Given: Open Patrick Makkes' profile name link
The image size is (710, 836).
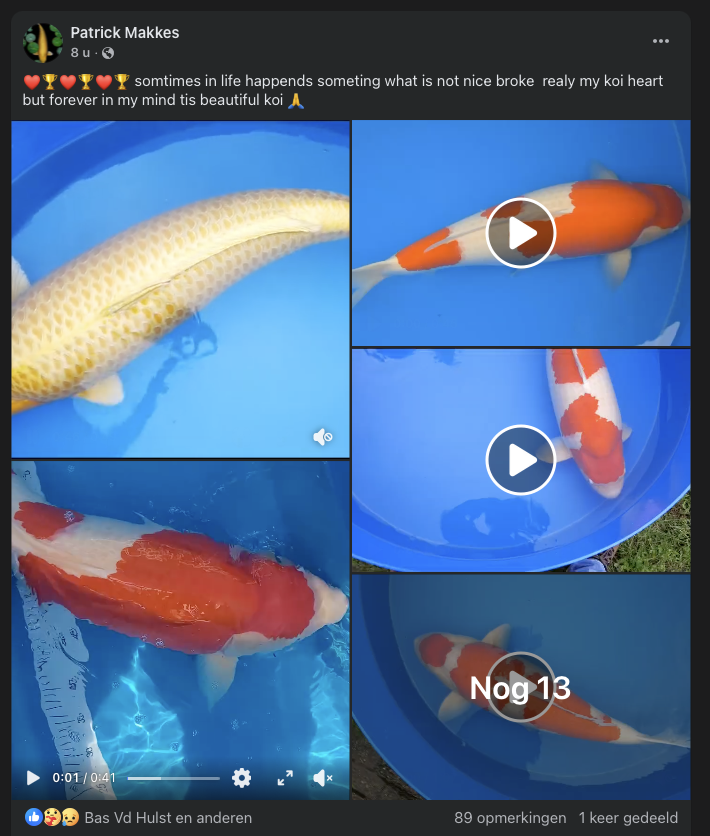Looking at the screenshot, I should pos(125,33).
